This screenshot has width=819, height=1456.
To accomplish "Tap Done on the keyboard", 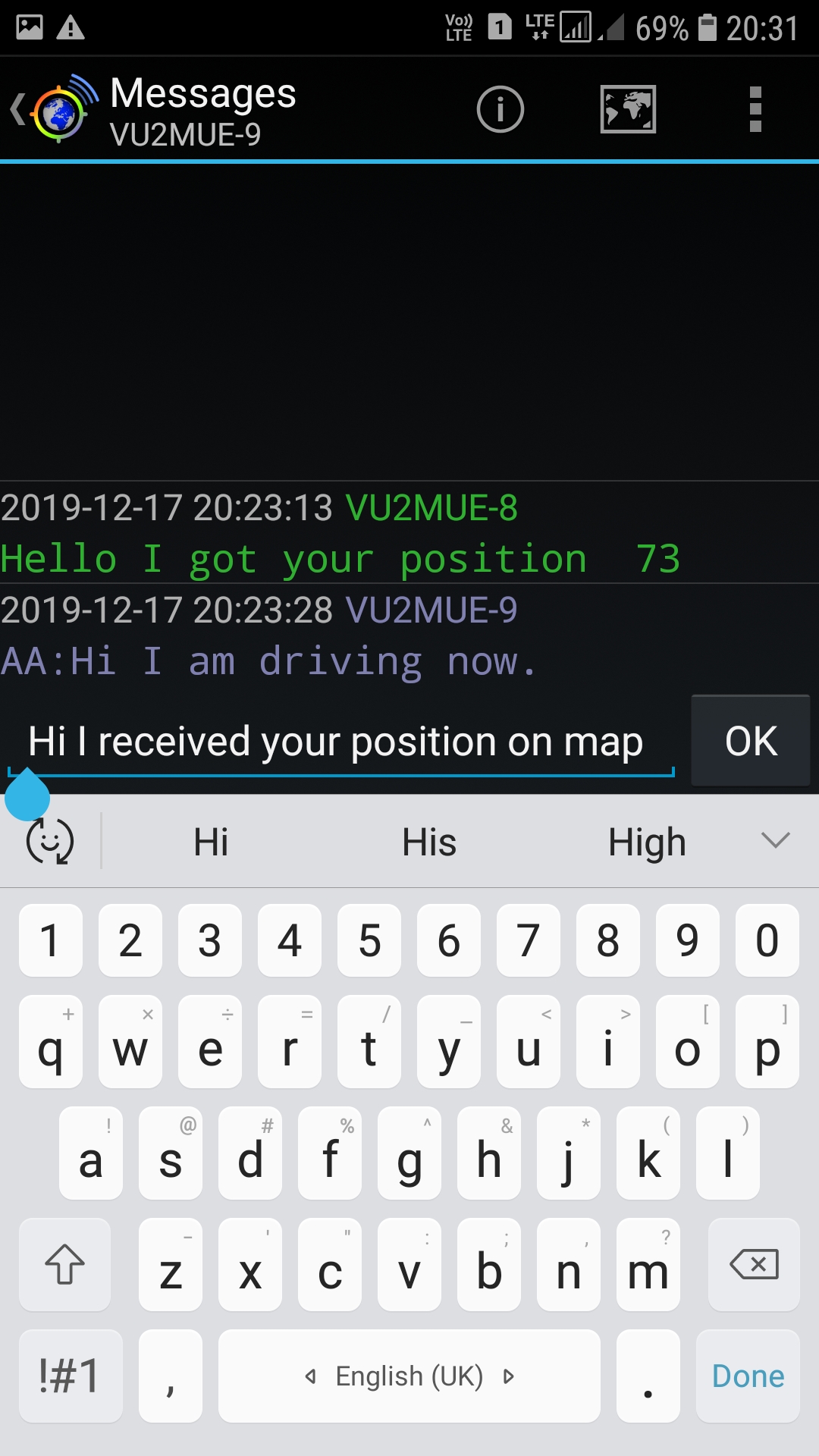I will [x=748, y=1376].
